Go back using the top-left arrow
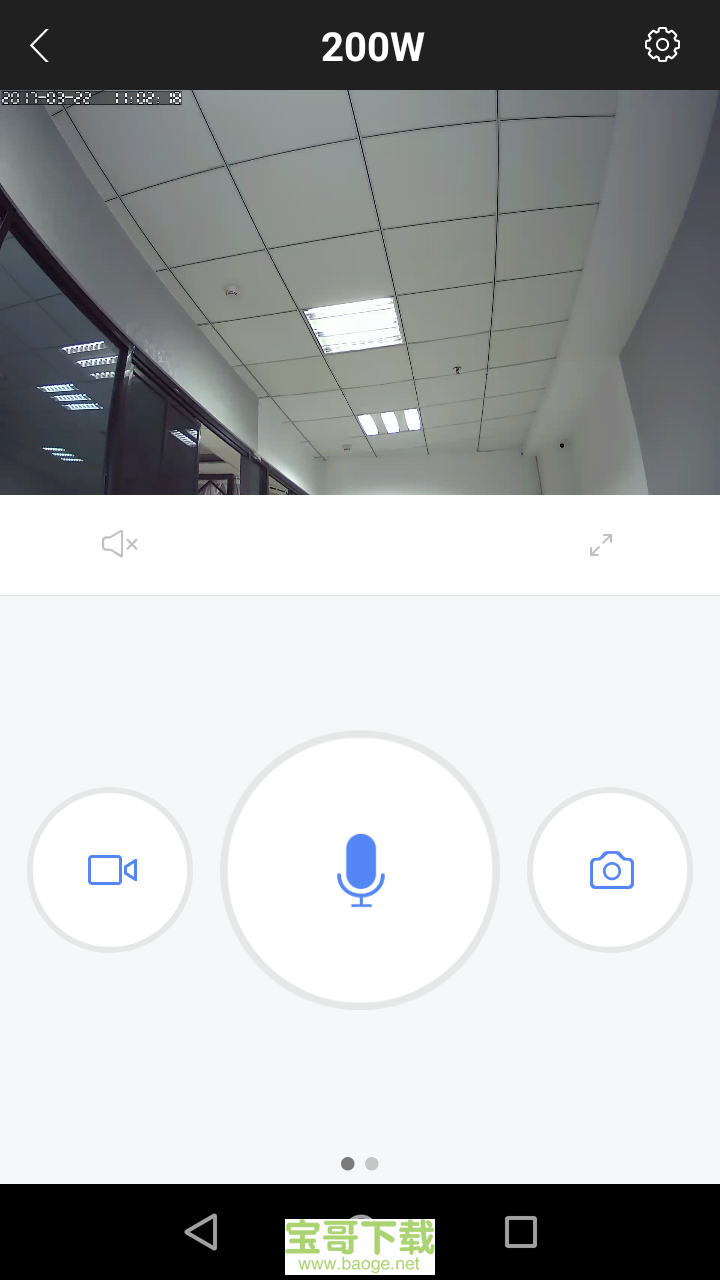This screenshot has height=1280, width=720. click(x=40, y=46)
